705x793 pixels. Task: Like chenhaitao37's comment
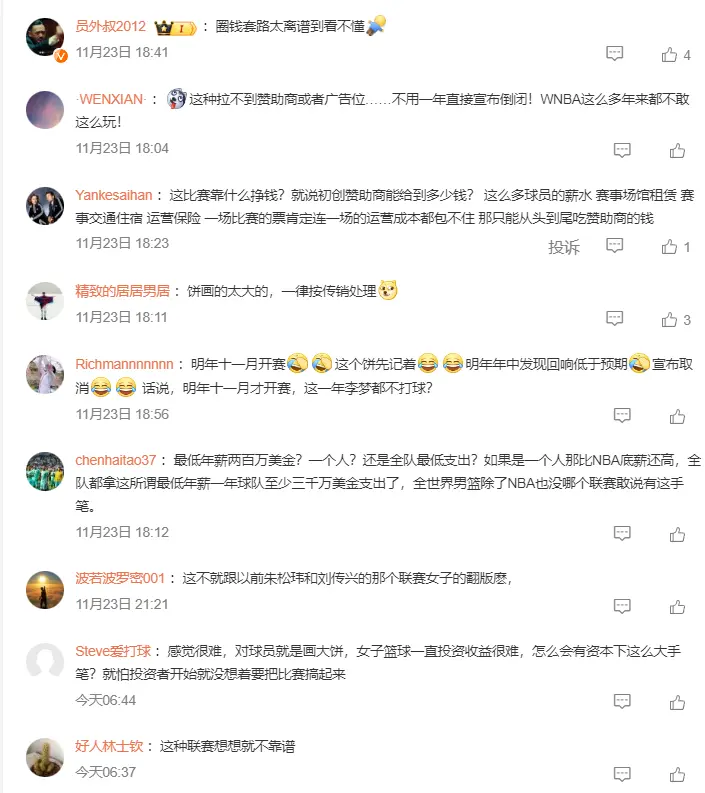click(x=677, y=534)
